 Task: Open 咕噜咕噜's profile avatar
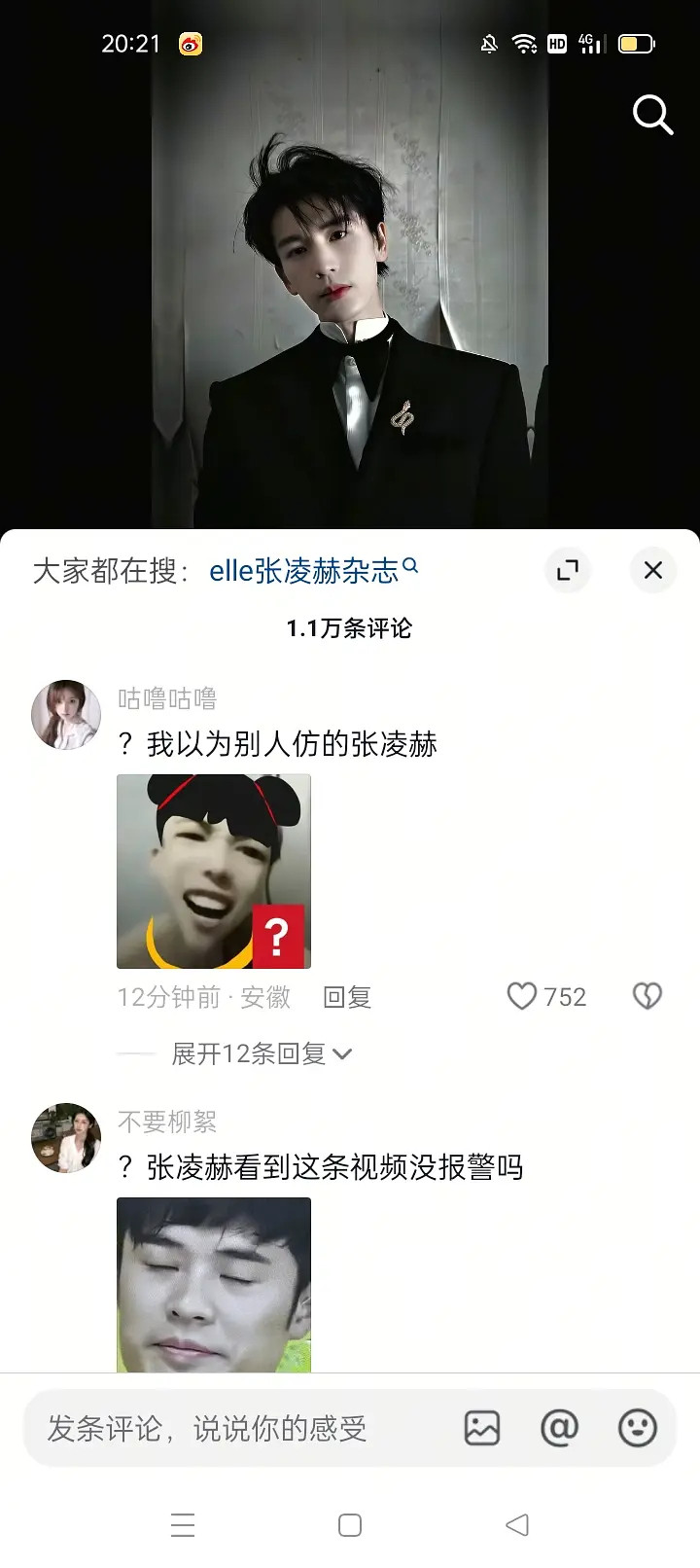tap(66, 714)
